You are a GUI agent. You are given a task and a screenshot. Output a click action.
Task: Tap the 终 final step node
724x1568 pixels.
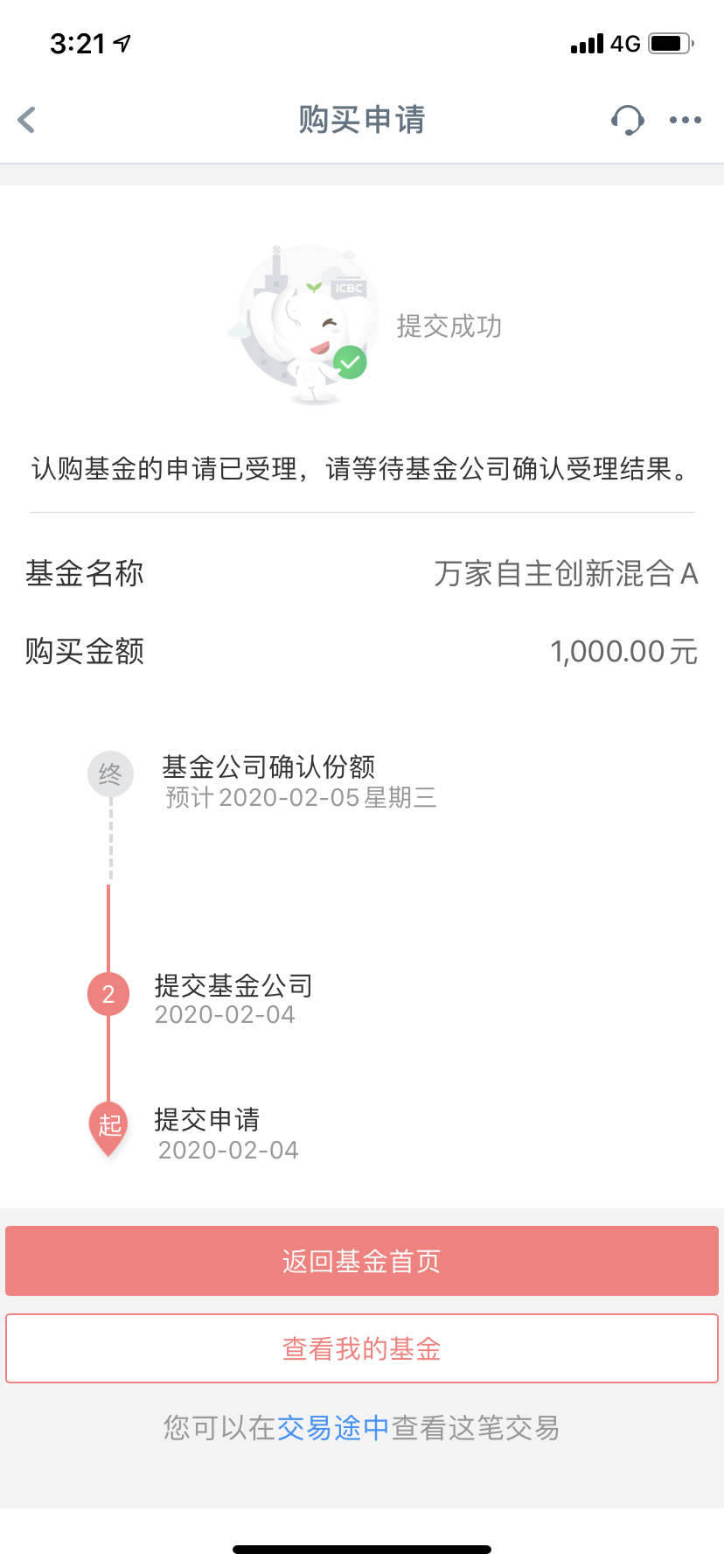[x=108, y=773]
